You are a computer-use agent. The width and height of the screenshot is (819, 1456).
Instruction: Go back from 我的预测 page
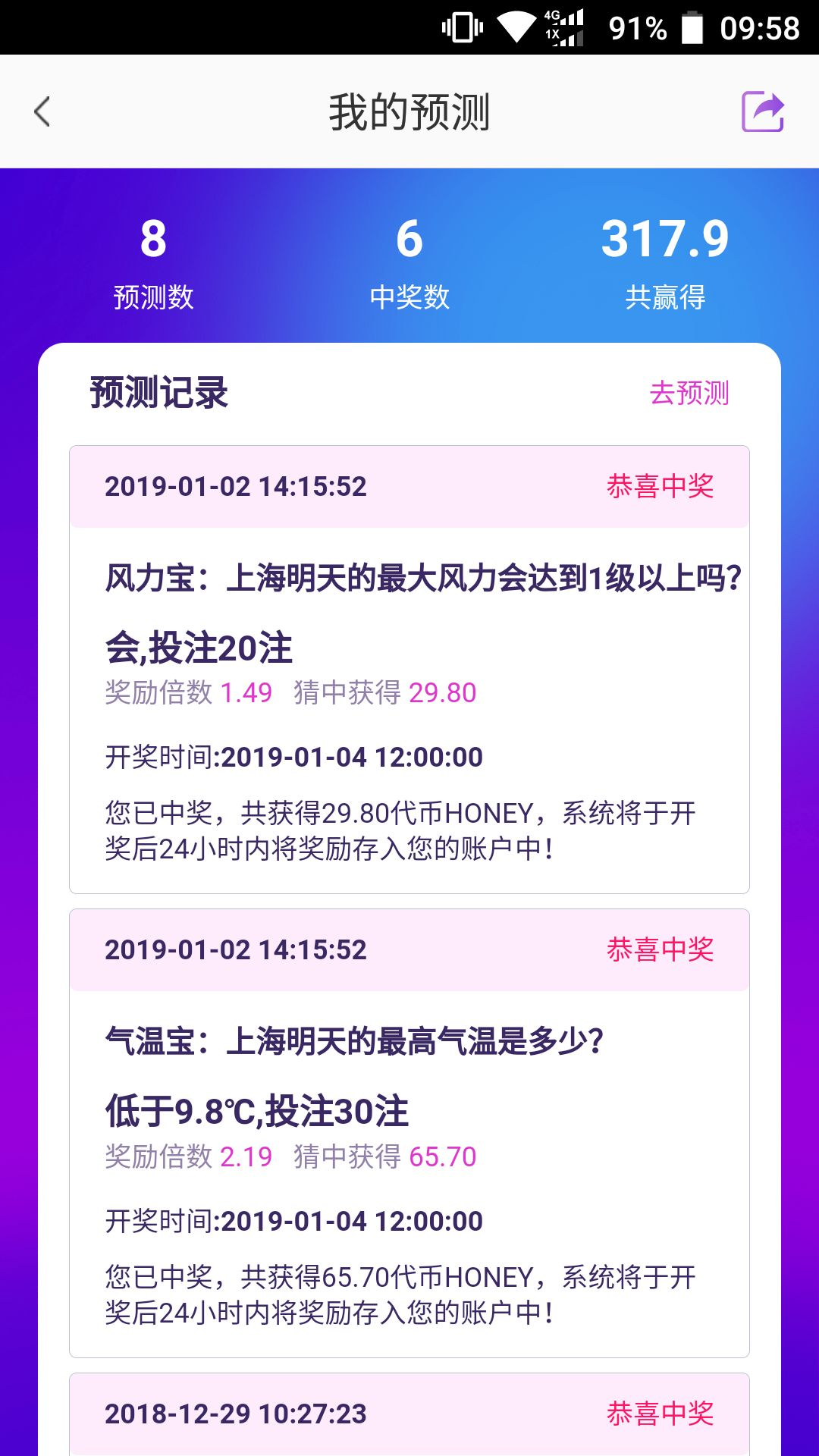[42, 111]
